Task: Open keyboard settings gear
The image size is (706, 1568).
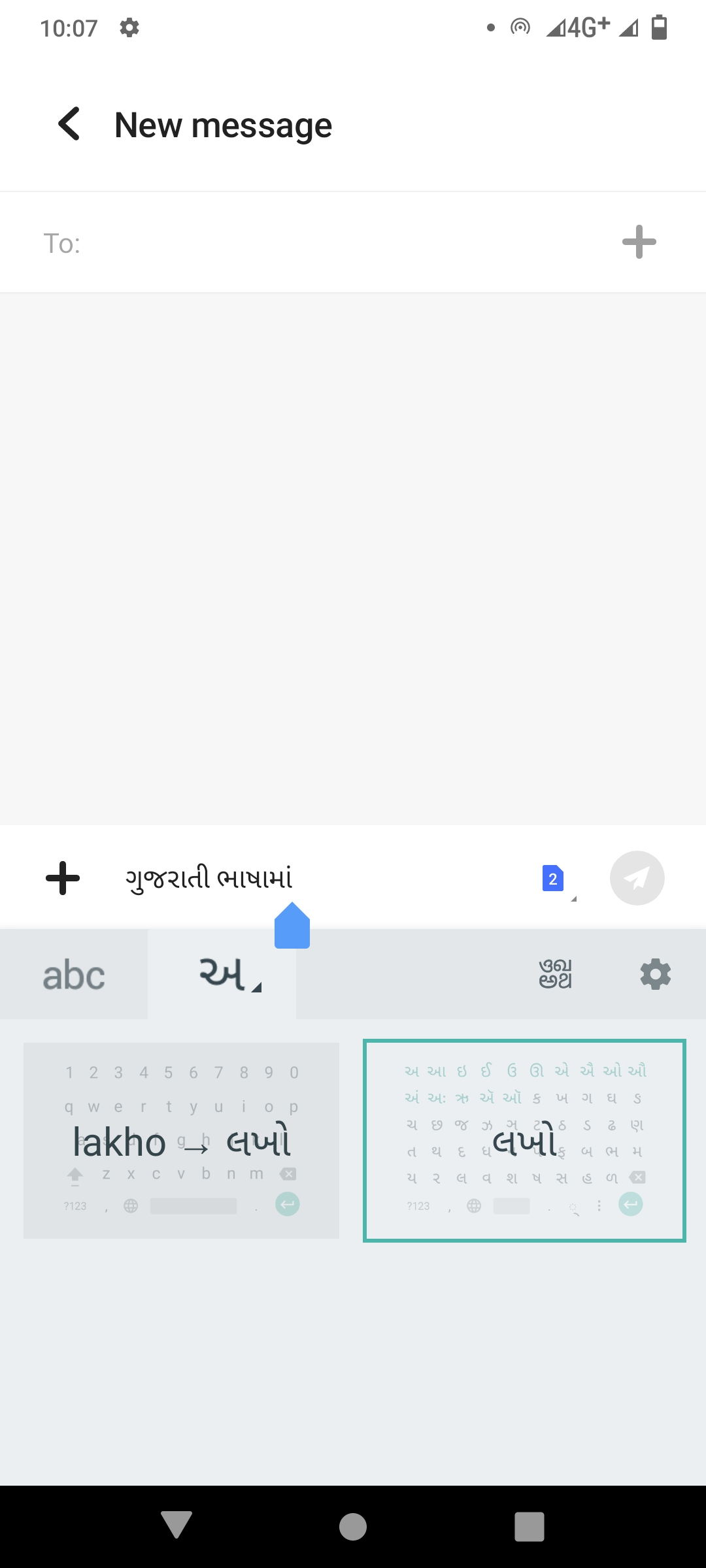Action: click(x=656, y=975)
